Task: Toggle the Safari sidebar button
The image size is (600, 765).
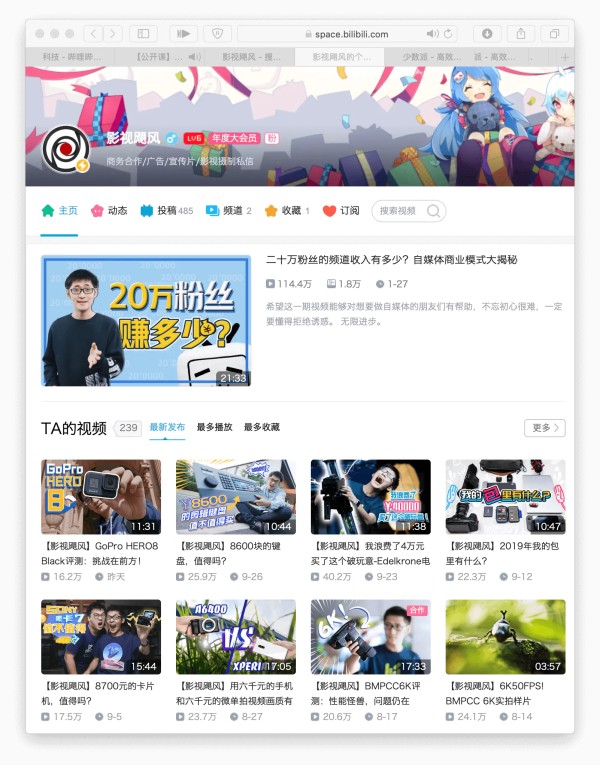Action: coord(142,33)
